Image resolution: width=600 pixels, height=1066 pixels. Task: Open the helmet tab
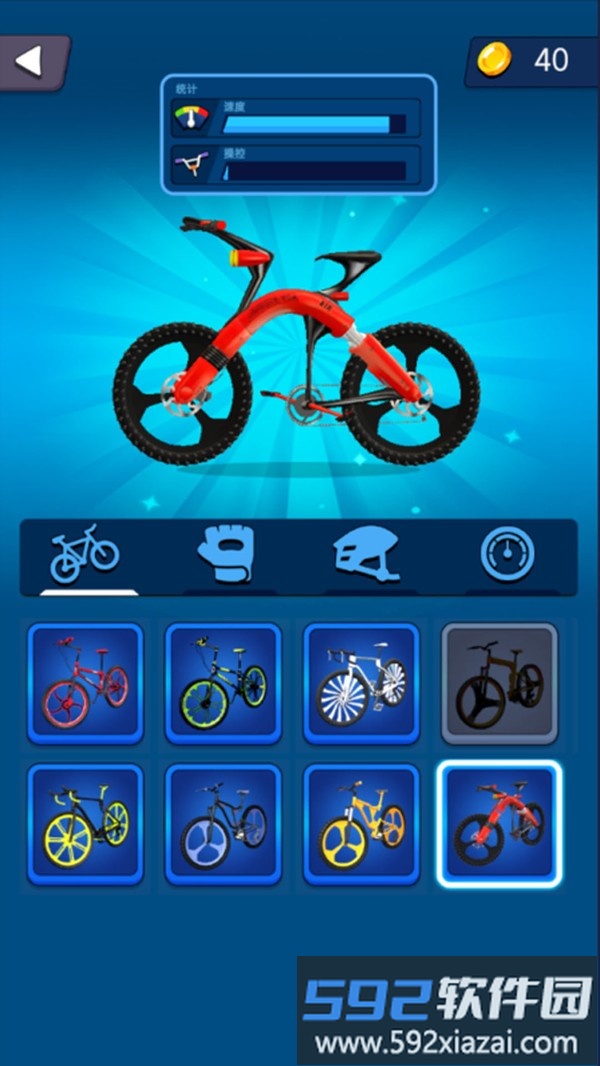(x=367, y=555)
